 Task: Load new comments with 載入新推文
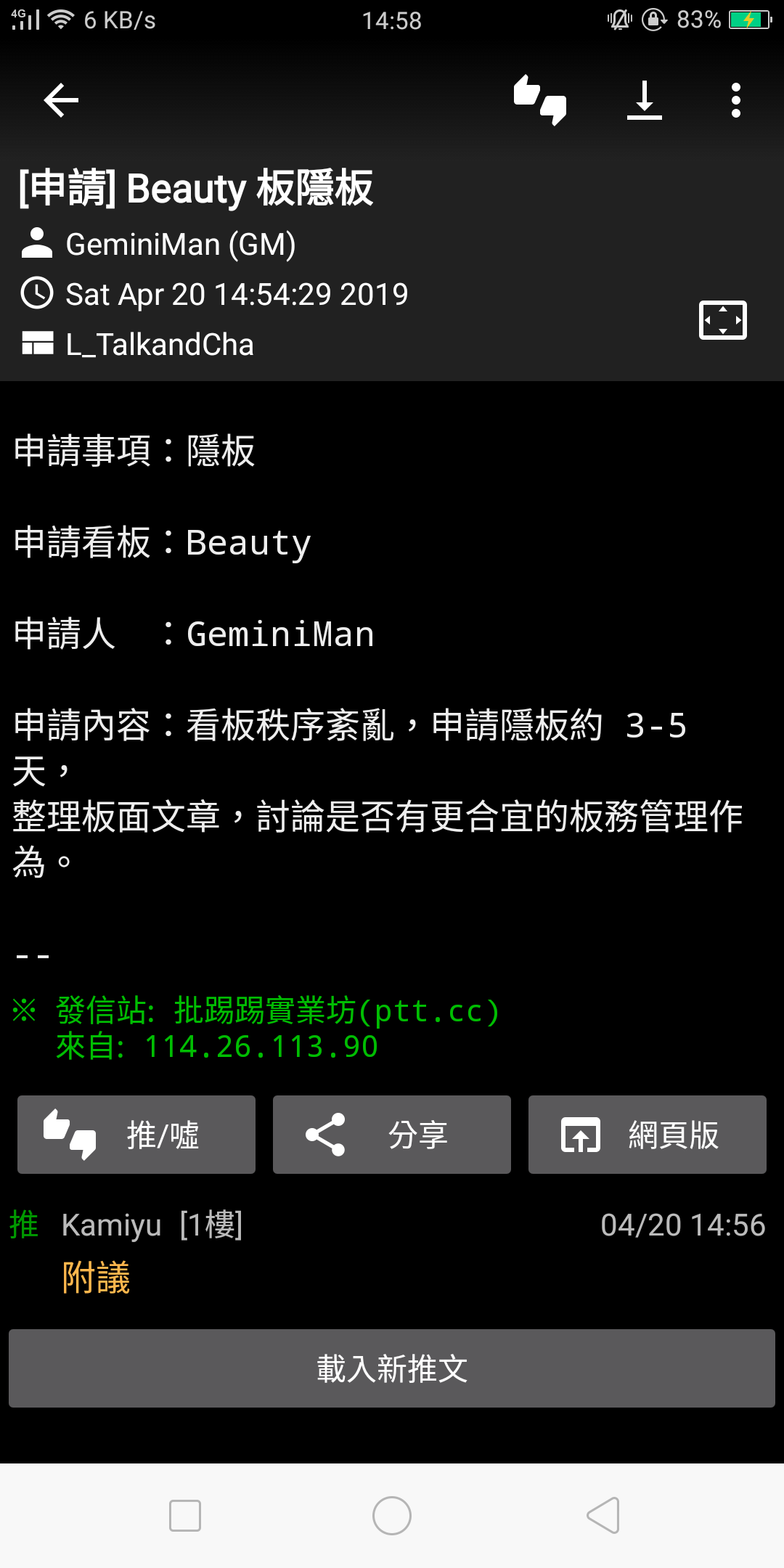392,1368
